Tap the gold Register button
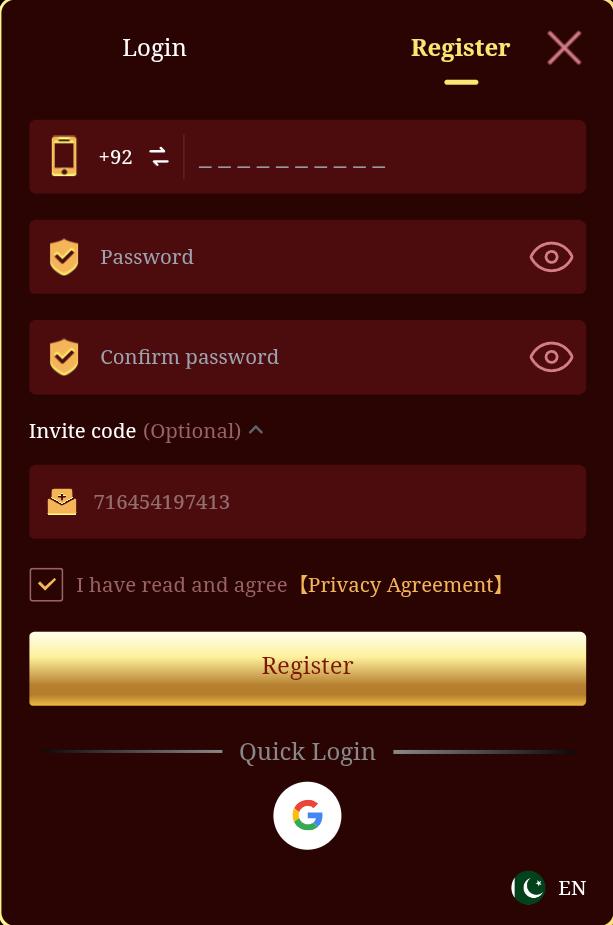Screen dimensions: 613x925 [x=307, y=668]
